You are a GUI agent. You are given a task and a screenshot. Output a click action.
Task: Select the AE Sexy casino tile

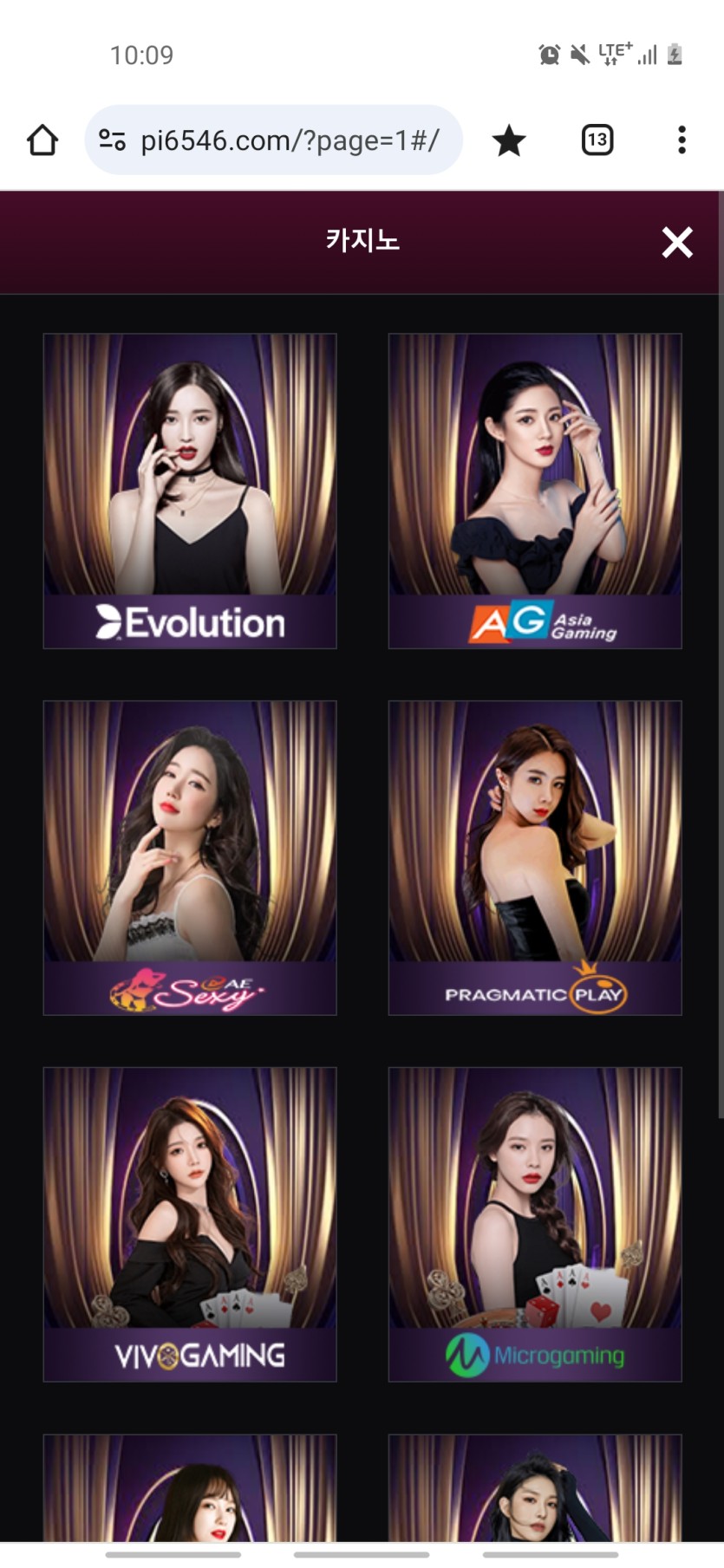click(190, 857)
